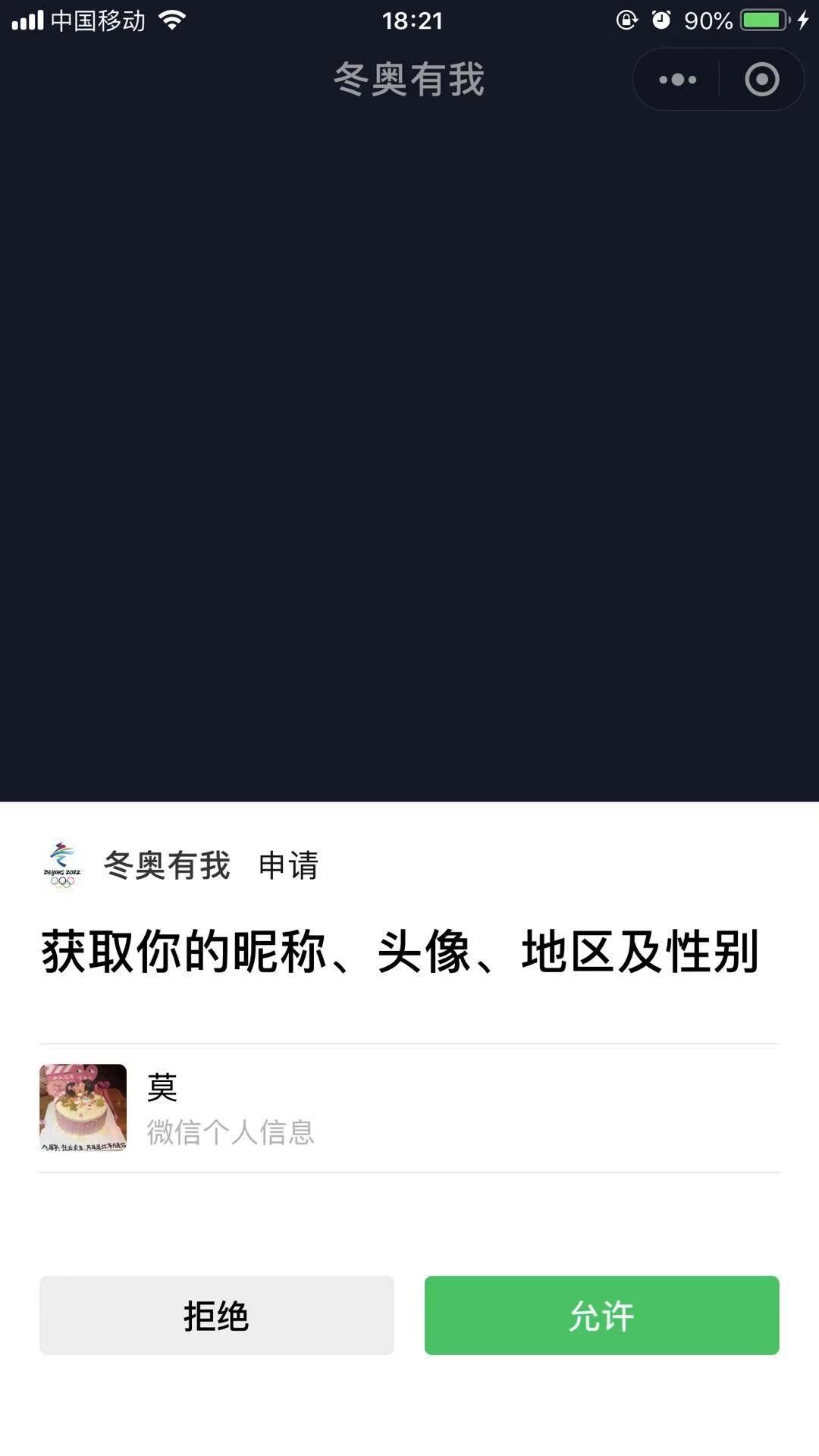Close the 冬奥有我 mini program

761,80
